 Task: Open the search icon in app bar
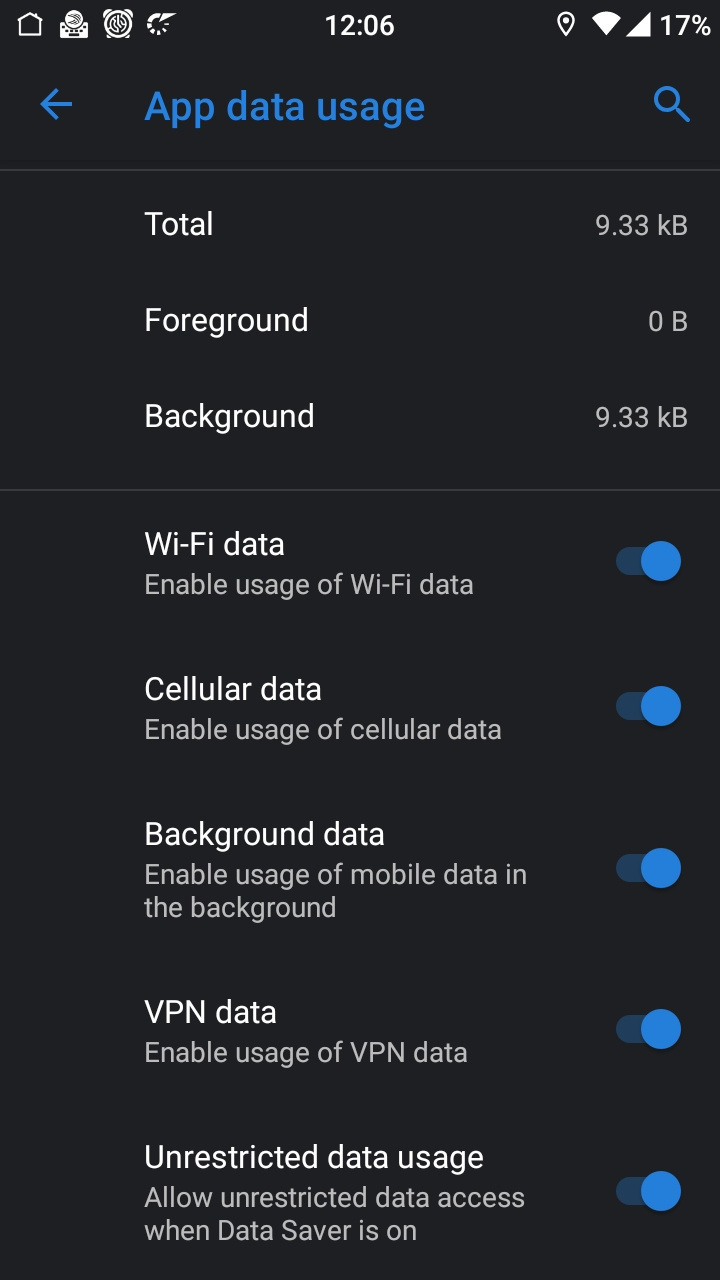tap(671, 104)
